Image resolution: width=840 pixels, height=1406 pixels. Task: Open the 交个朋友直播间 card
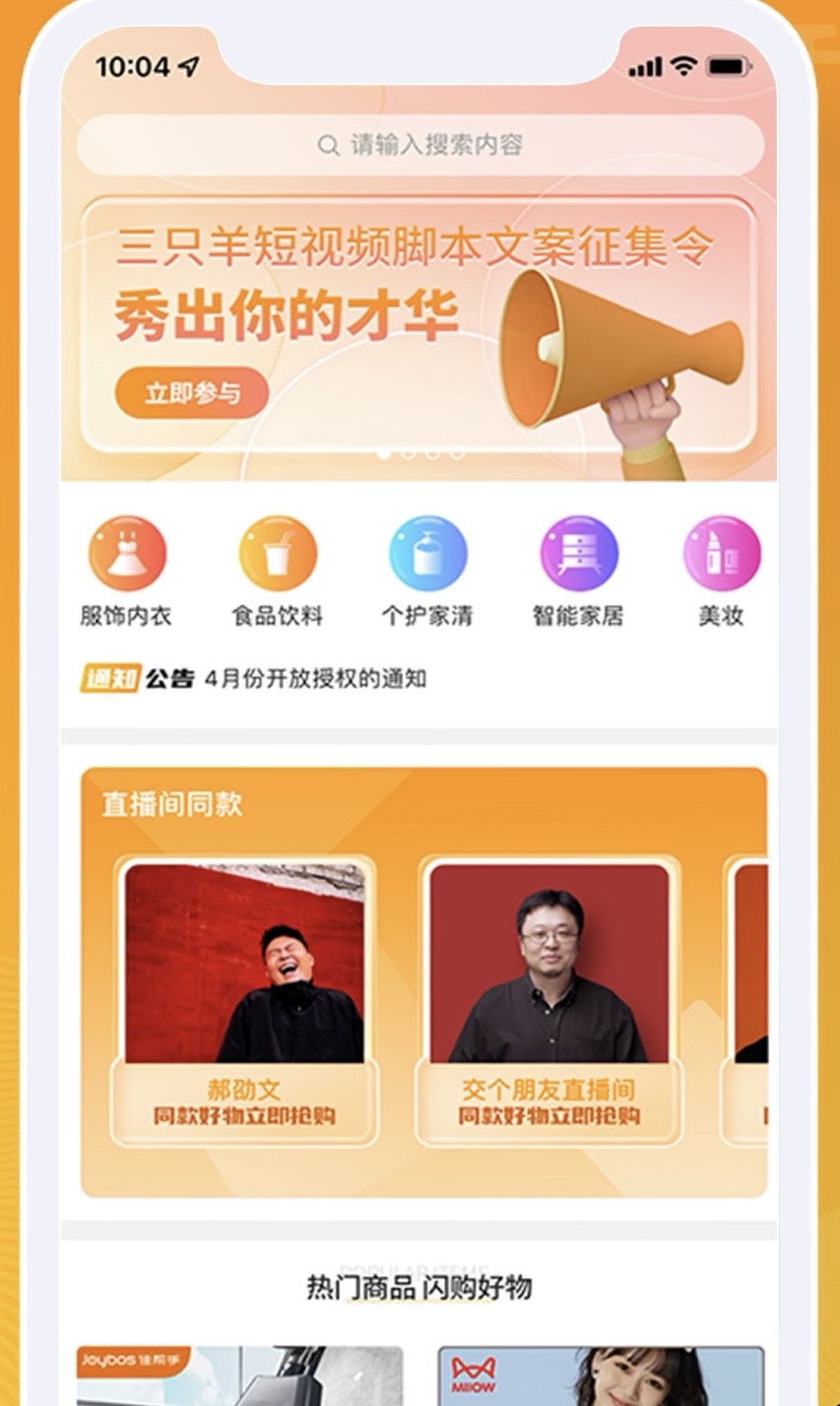coord(549,1000)
